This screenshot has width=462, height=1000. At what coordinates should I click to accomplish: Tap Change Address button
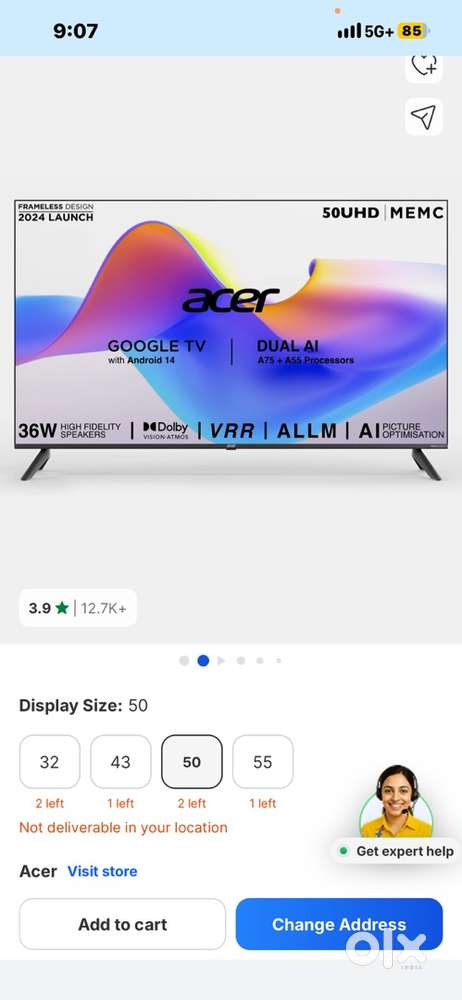pyautogui.click(x=339, y=924)
